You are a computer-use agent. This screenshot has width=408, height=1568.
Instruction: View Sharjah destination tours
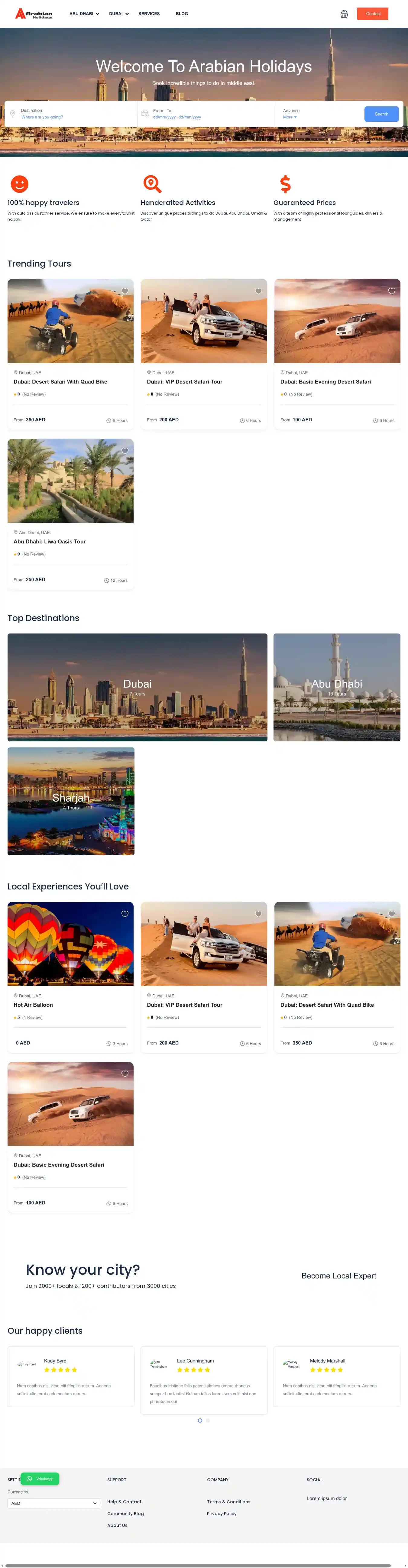tap(71, 800)
